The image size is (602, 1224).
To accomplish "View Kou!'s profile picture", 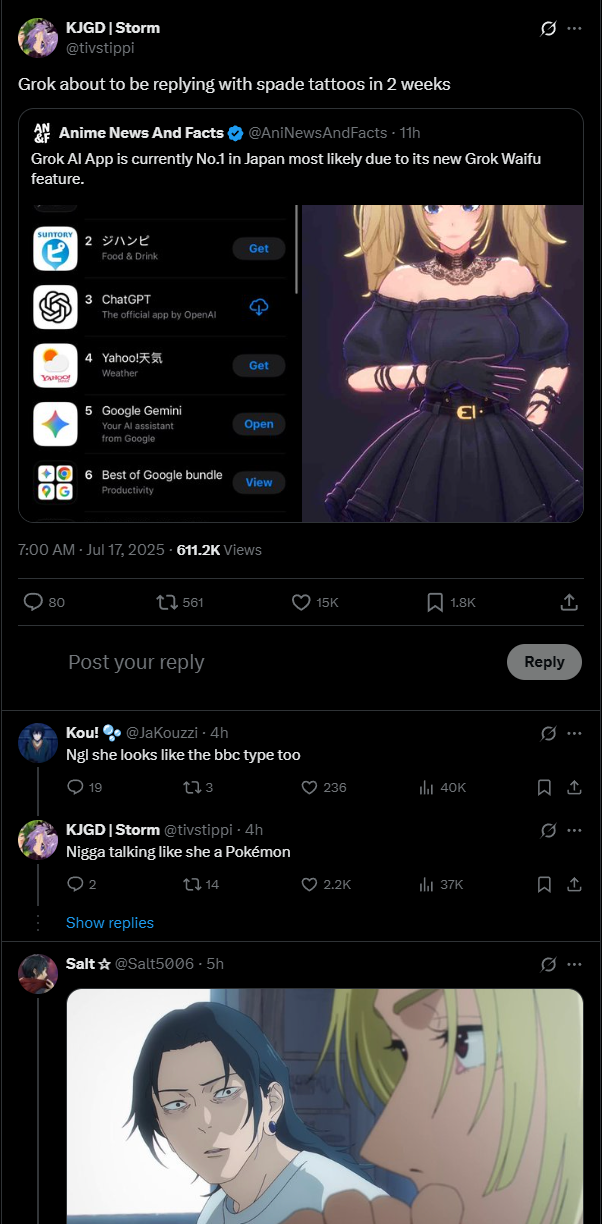I will [x=38, y=743].
